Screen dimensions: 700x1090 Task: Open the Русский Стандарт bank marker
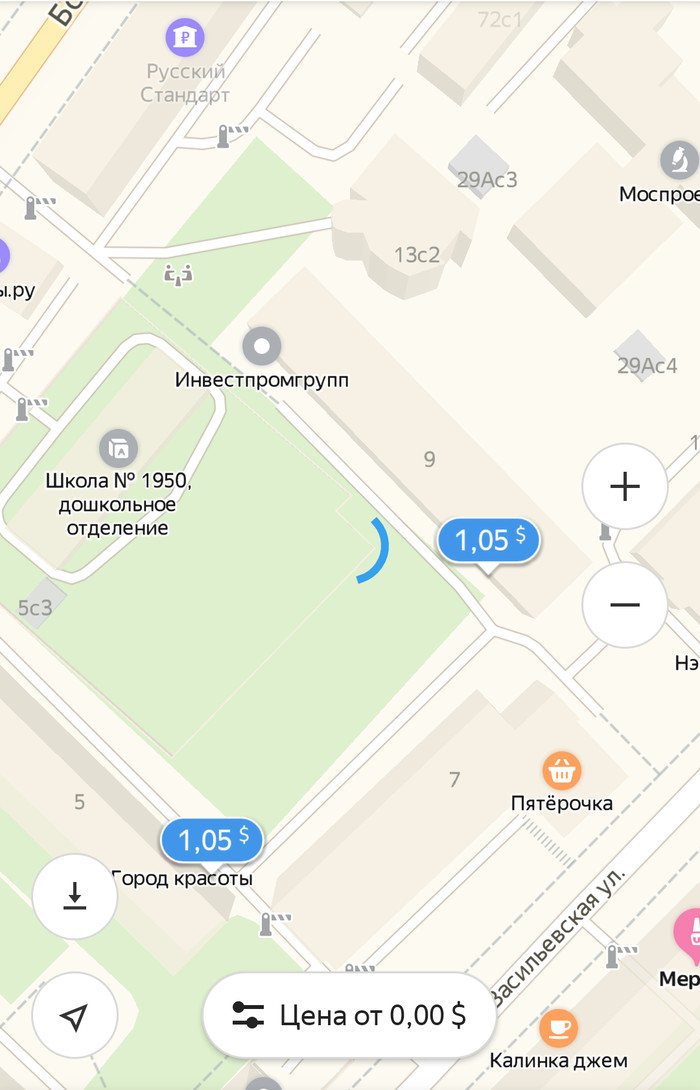pyautogui.click(x=186, y=39)
